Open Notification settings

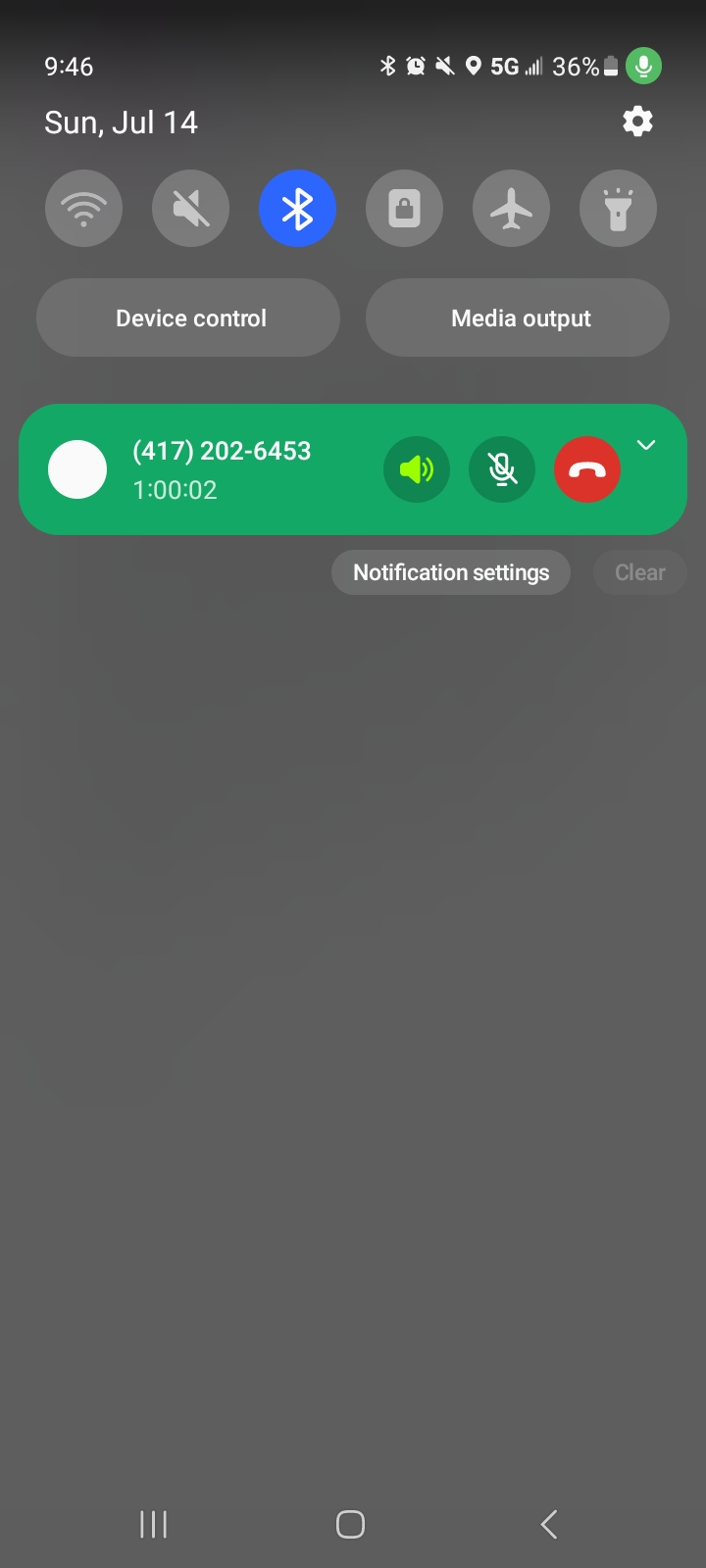point(451,572)
